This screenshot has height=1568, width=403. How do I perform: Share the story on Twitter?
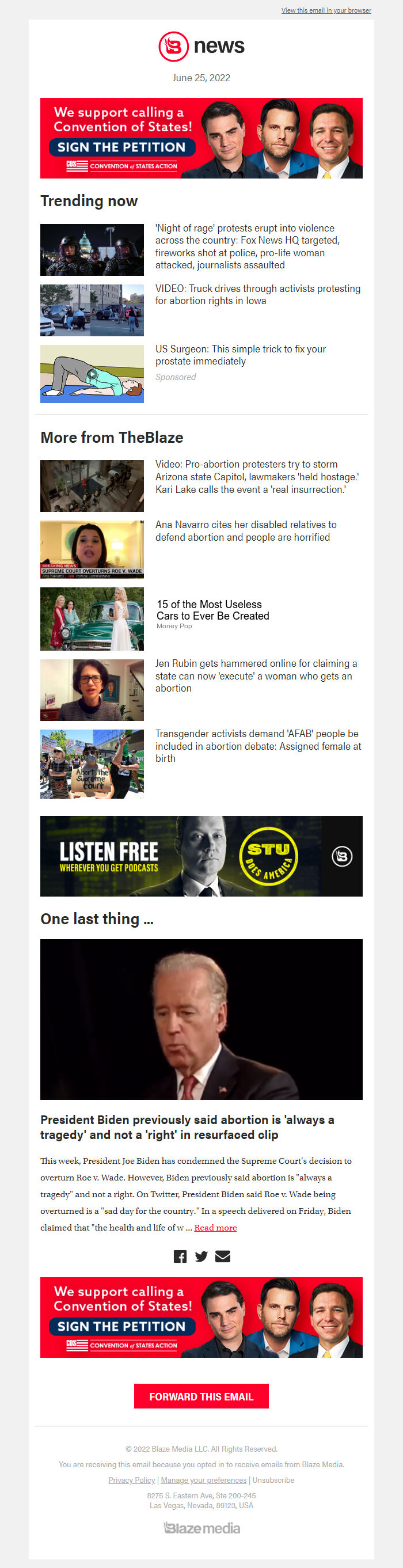coord(201,1256)
